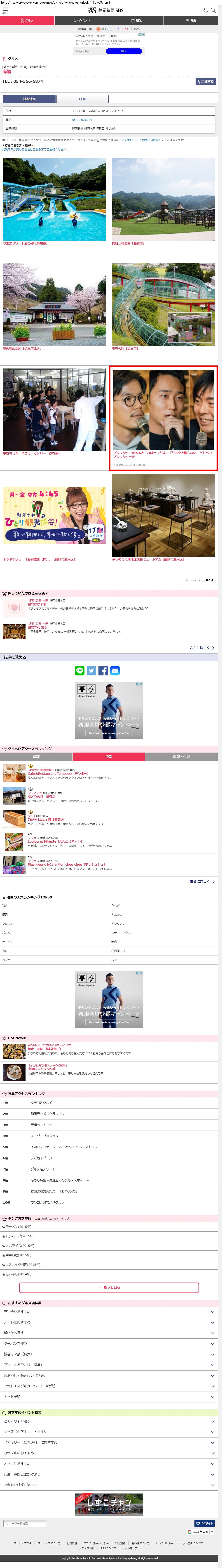Image resolution: width=222 pixels, height=1568 pixels.
Task: Switch to the 映画 tab
Action: pyautogui.click(x=190, y=20)
